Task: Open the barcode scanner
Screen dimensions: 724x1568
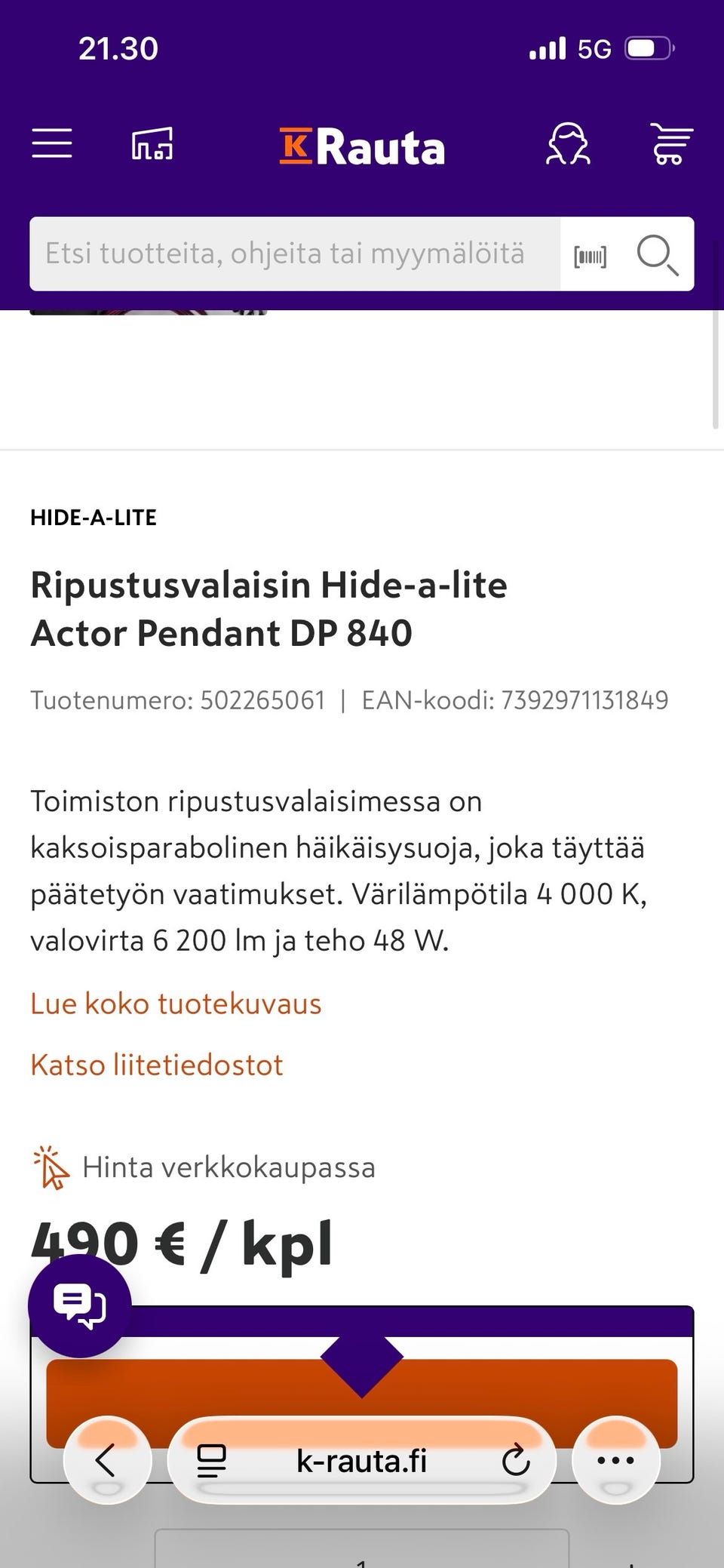Action: [590, 257]
